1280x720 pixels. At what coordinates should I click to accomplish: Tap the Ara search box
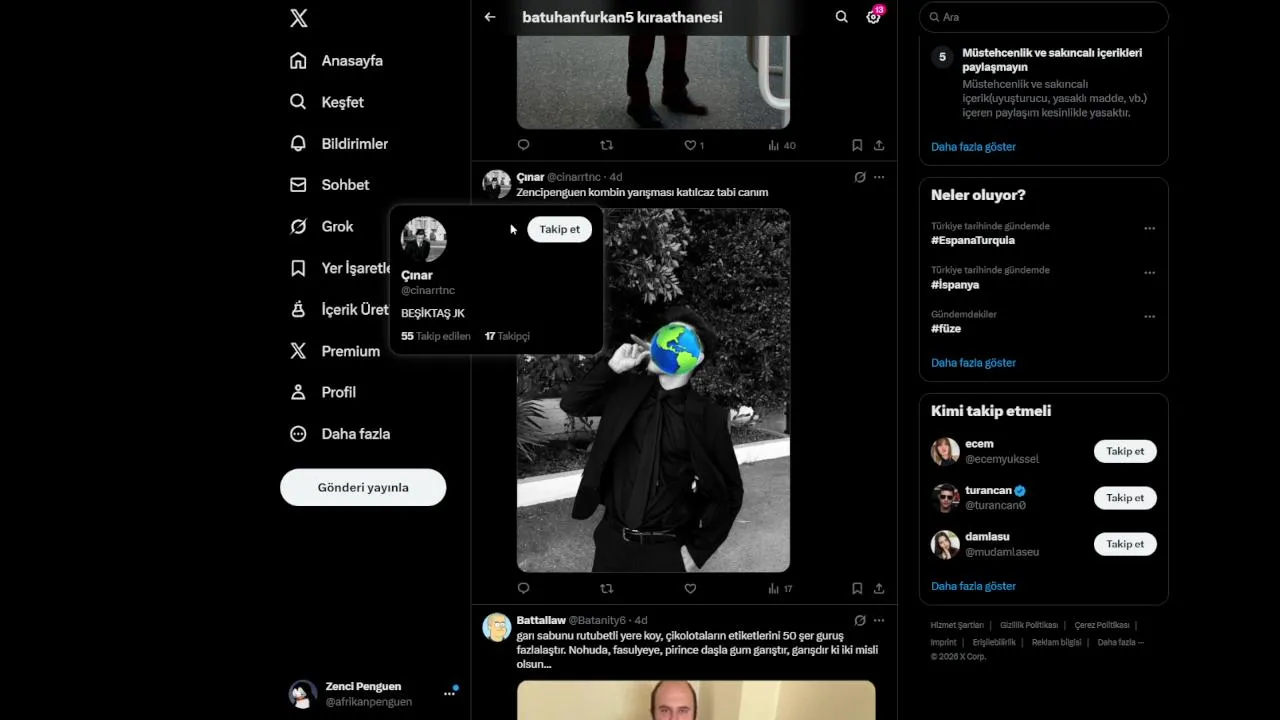click(1043, 17)
